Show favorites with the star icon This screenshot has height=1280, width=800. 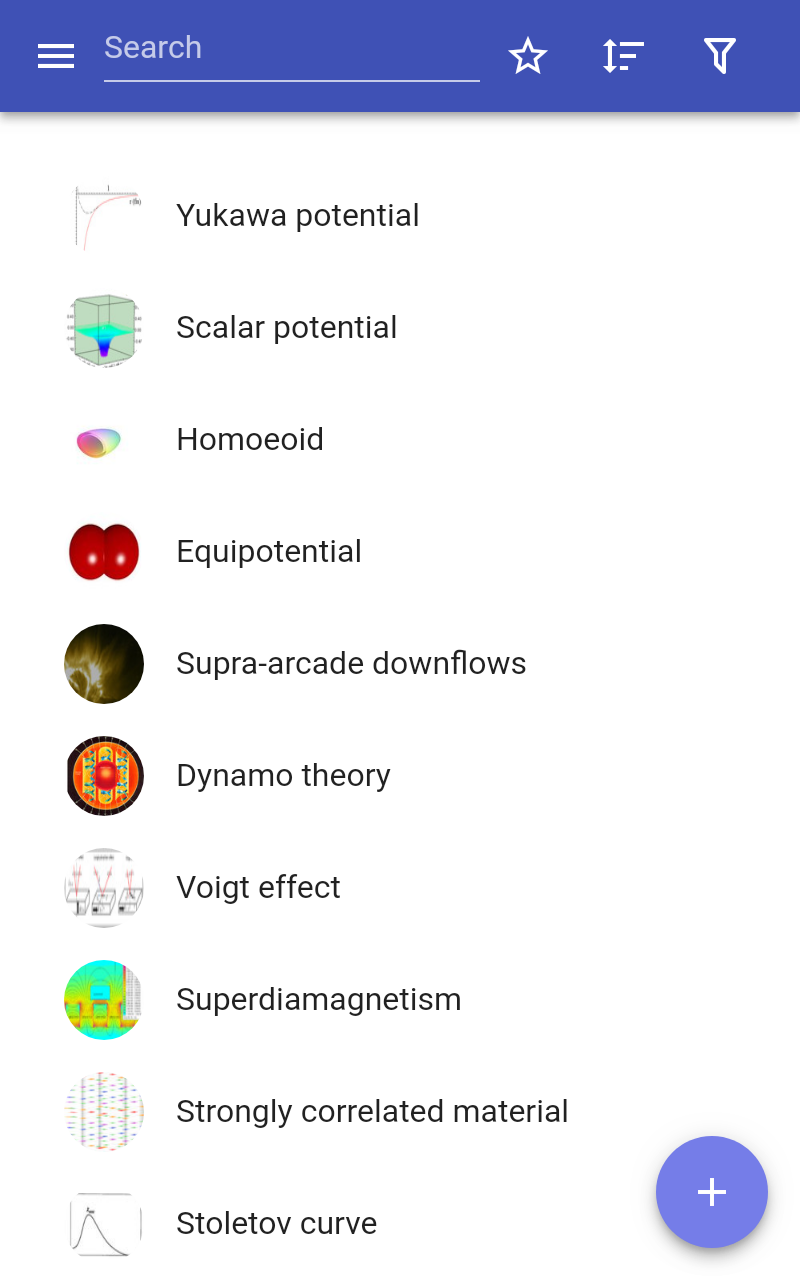click(528, 56)
